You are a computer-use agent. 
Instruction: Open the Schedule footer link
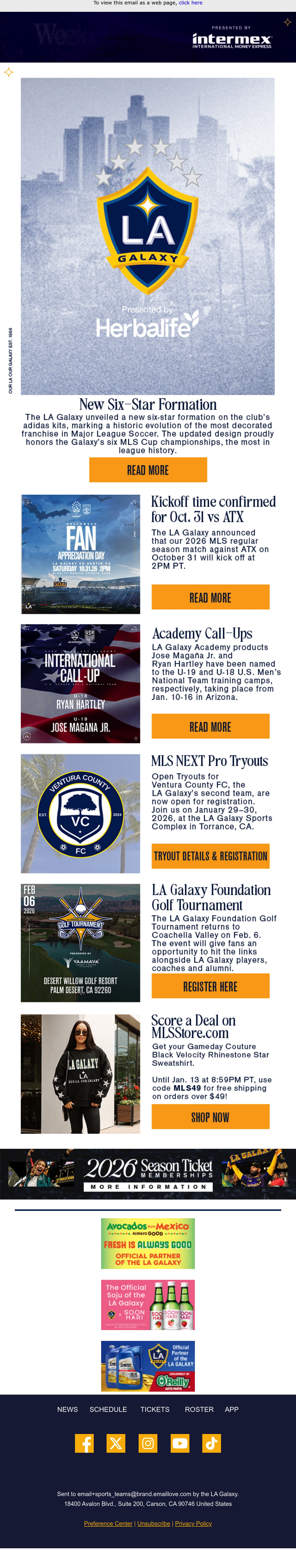pos(109,1409)
